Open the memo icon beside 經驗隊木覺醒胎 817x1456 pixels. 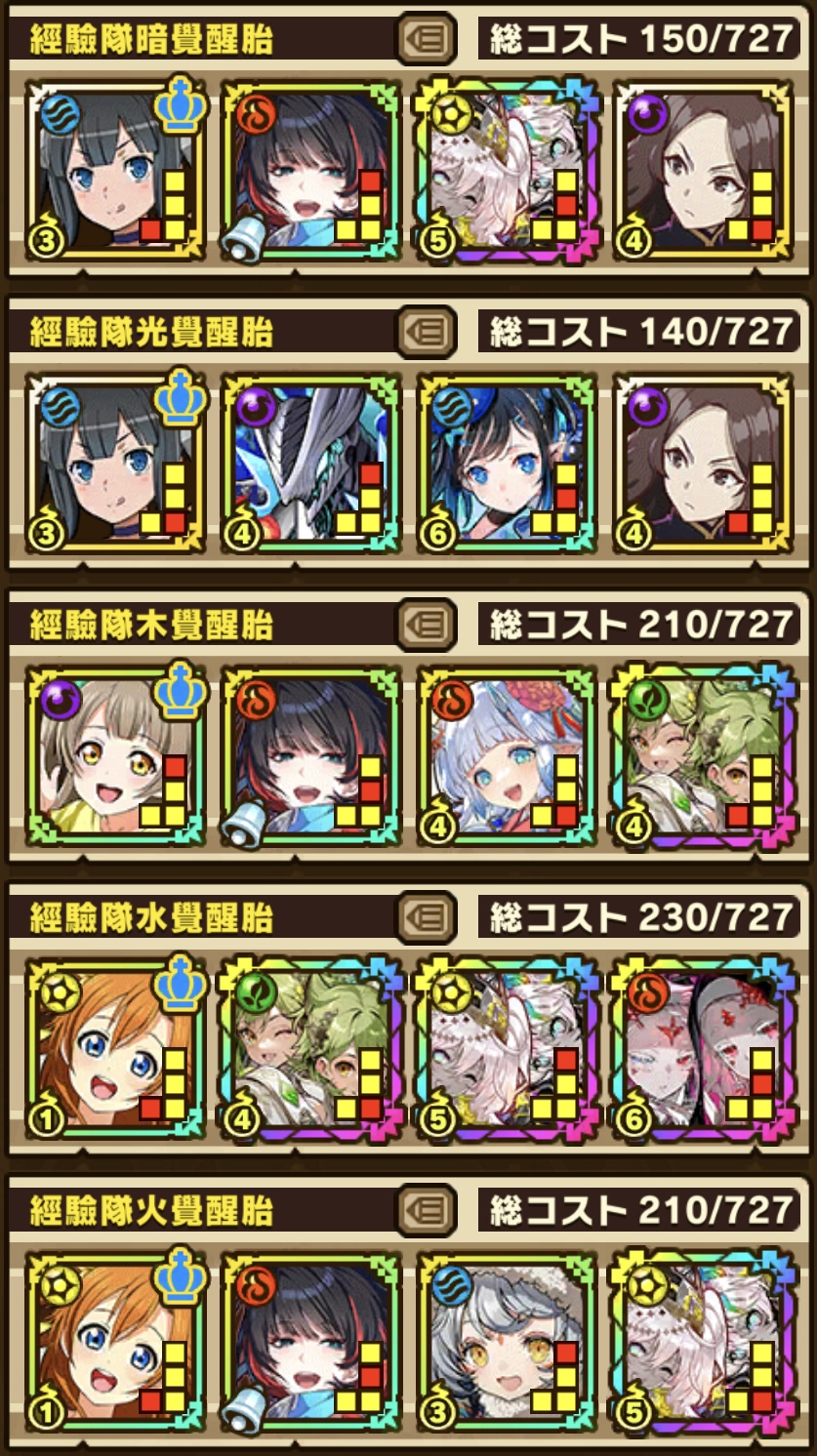[x=427, y=624]
